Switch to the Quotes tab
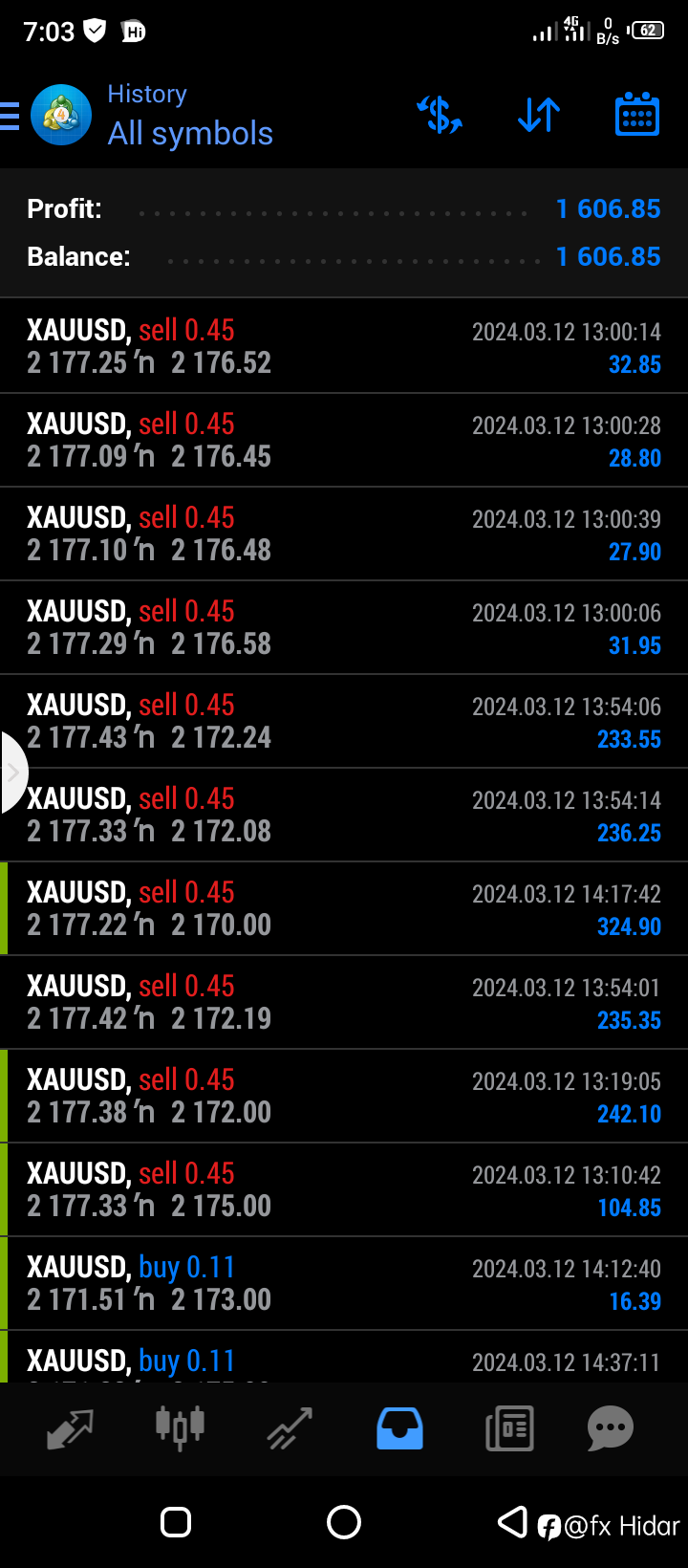Image resolution: width=688 pixels, height=1568 pixels. [70, 1427]
